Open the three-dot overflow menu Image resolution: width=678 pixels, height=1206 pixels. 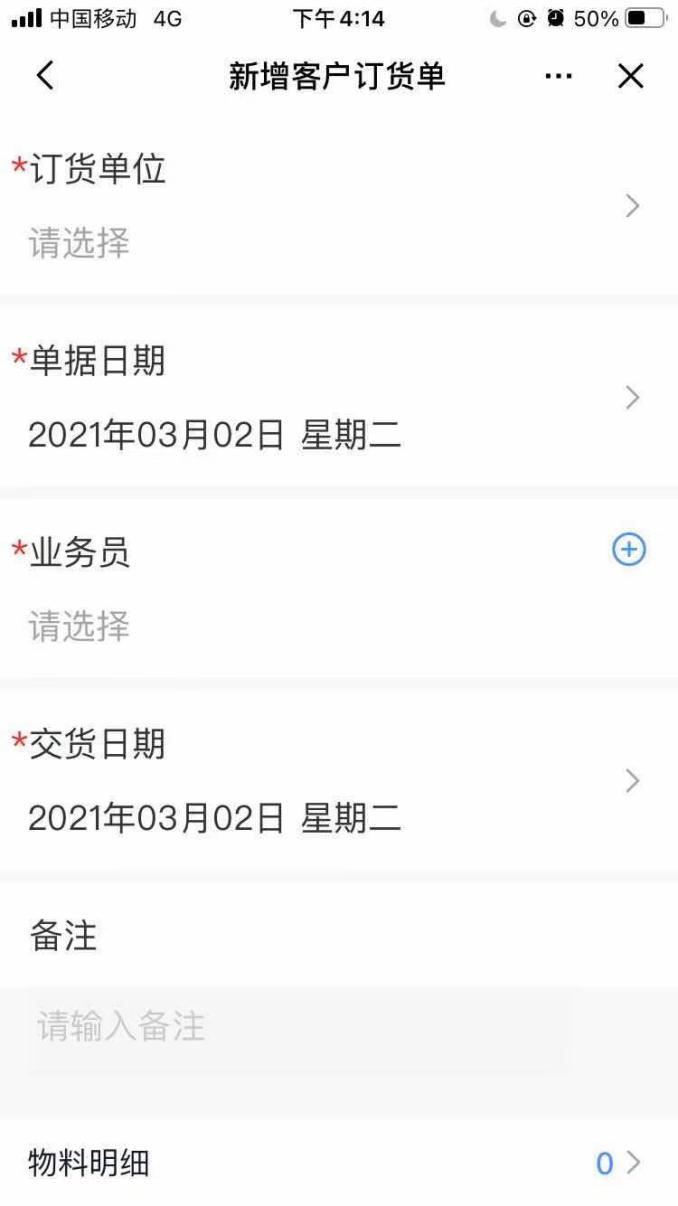(x=559, y=77)
